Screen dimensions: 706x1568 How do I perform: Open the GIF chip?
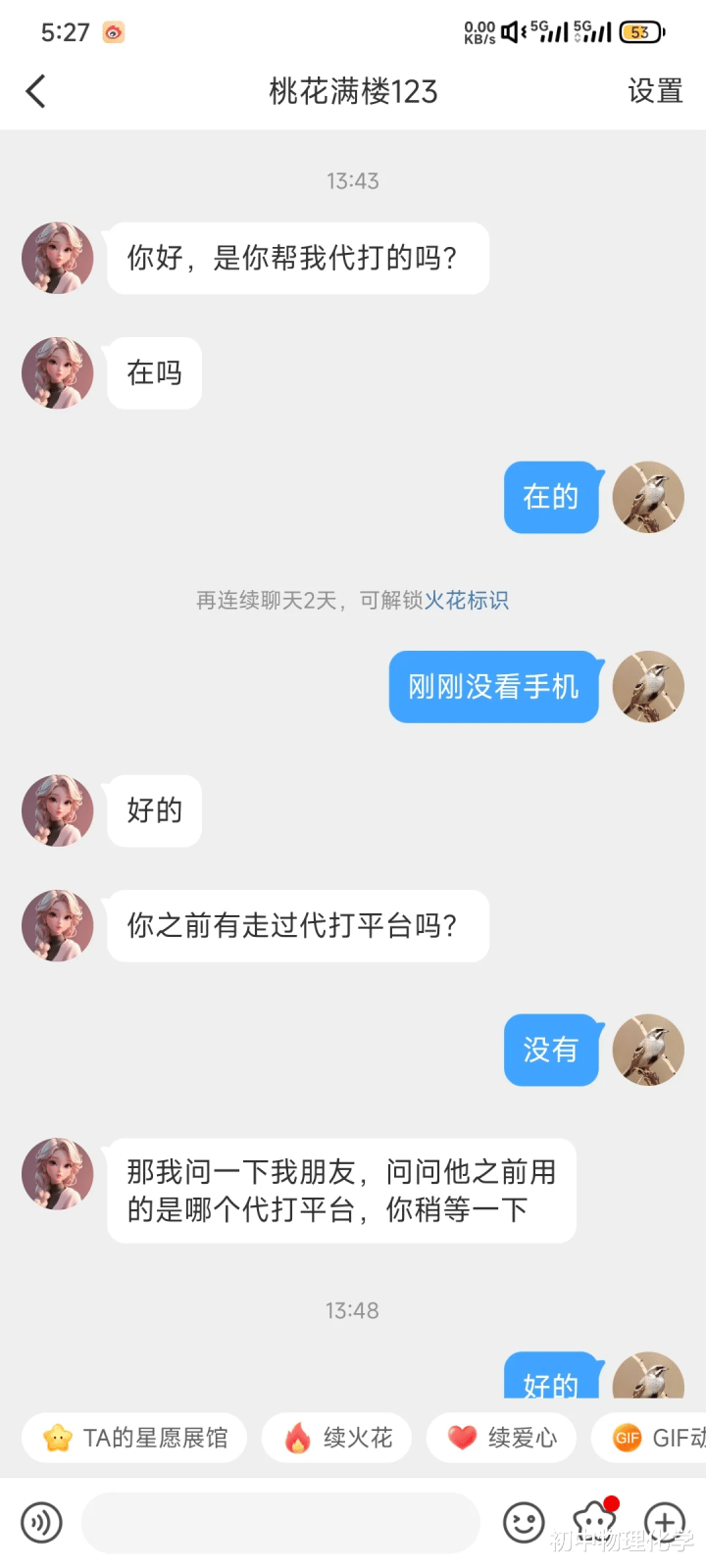click(x=652, y=1438)
